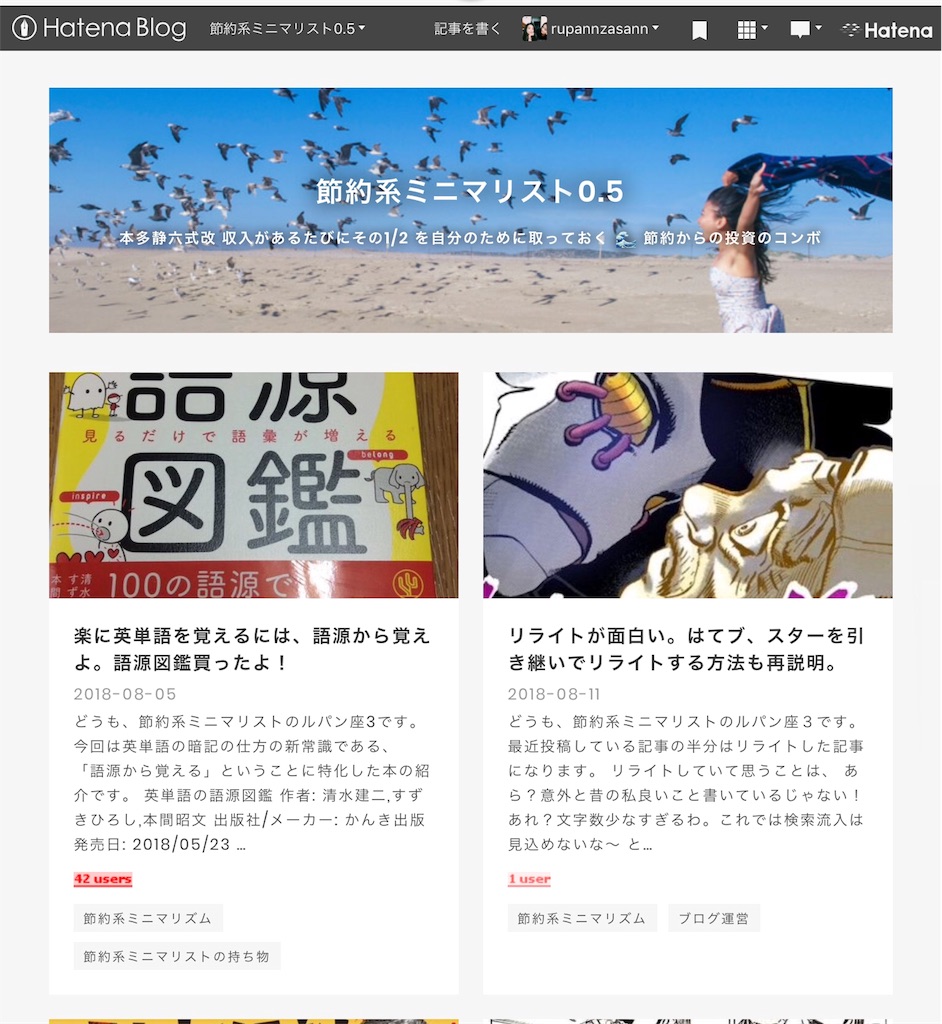This screenshot has height=1024, width=942.
Task: Open the JoJo comic article thumbnail
Action: point(687,485)
